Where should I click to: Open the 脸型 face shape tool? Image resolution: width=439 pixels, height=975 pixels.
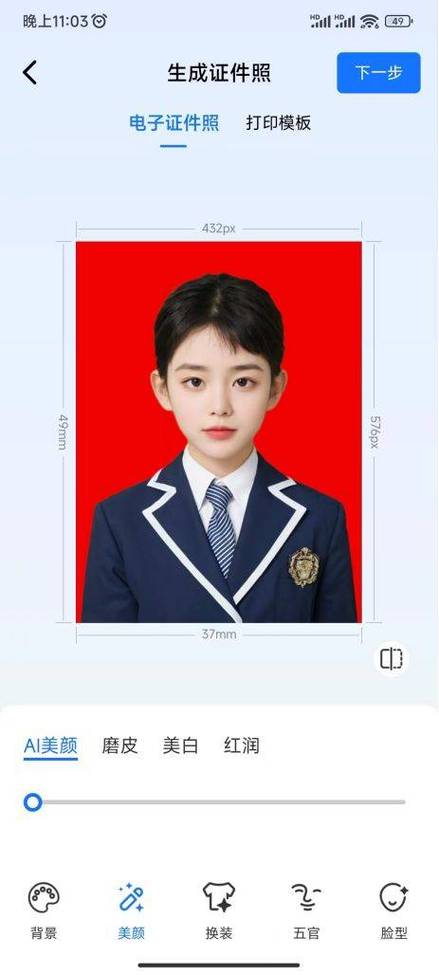[x=394, y=911]
